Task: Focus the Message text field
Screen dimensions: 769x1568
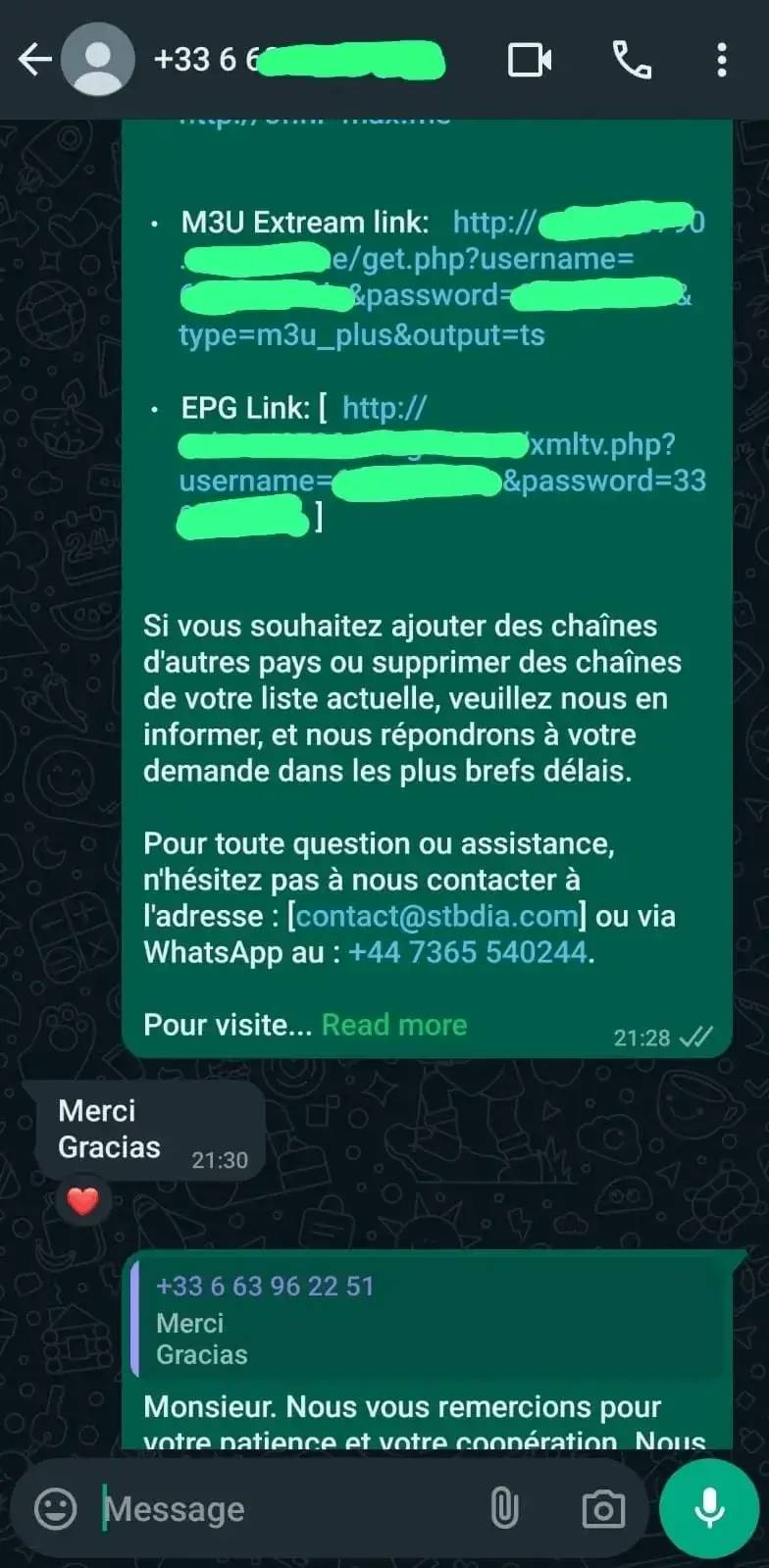Action: point(284,1509)
